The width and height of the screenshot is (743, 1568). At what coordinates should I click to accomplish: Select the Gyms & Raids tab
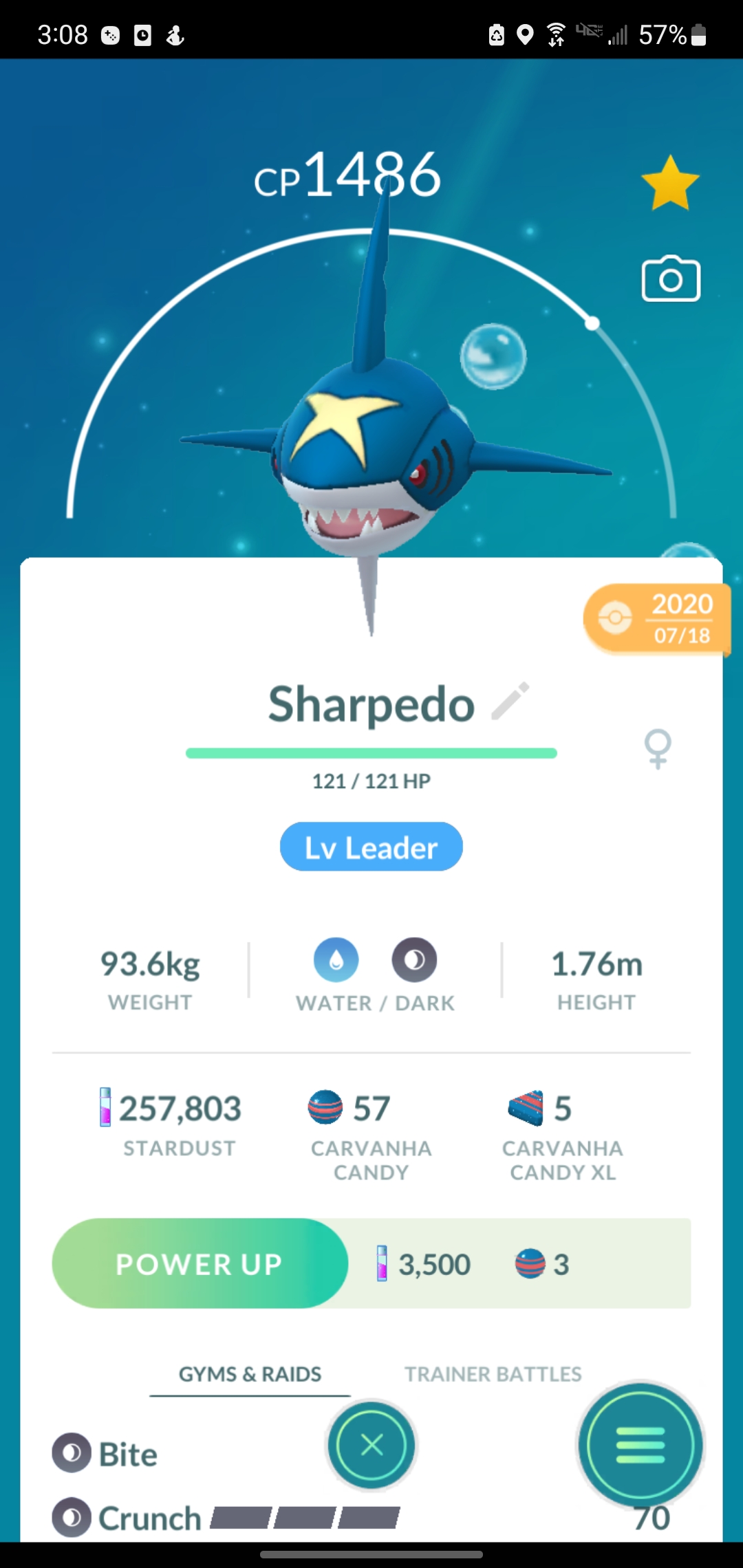250,1374
